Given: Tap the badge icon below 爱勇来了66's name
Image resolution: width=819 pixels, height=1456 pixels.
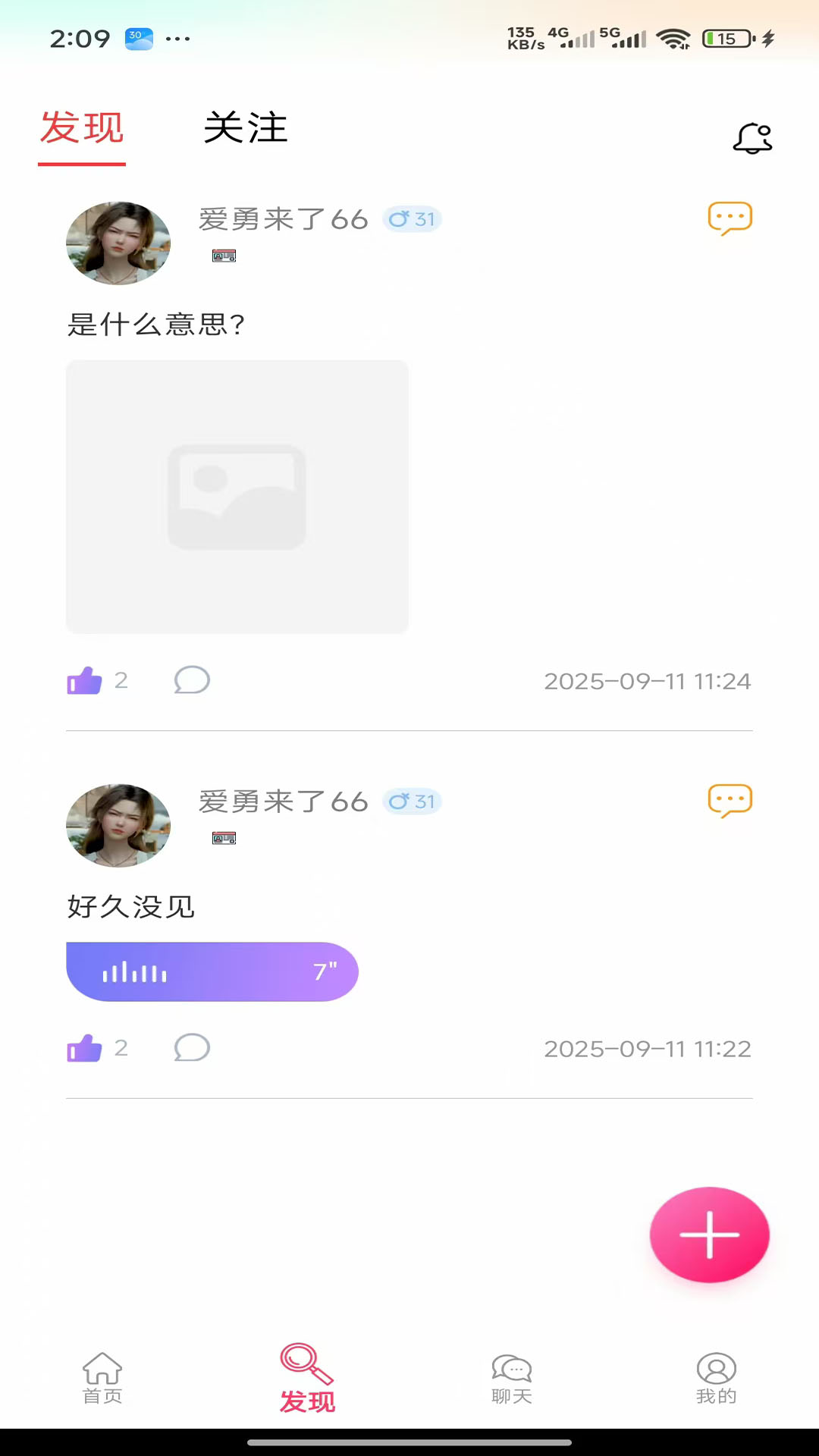Looking at the screenshot, I should [x=224, y=256].
